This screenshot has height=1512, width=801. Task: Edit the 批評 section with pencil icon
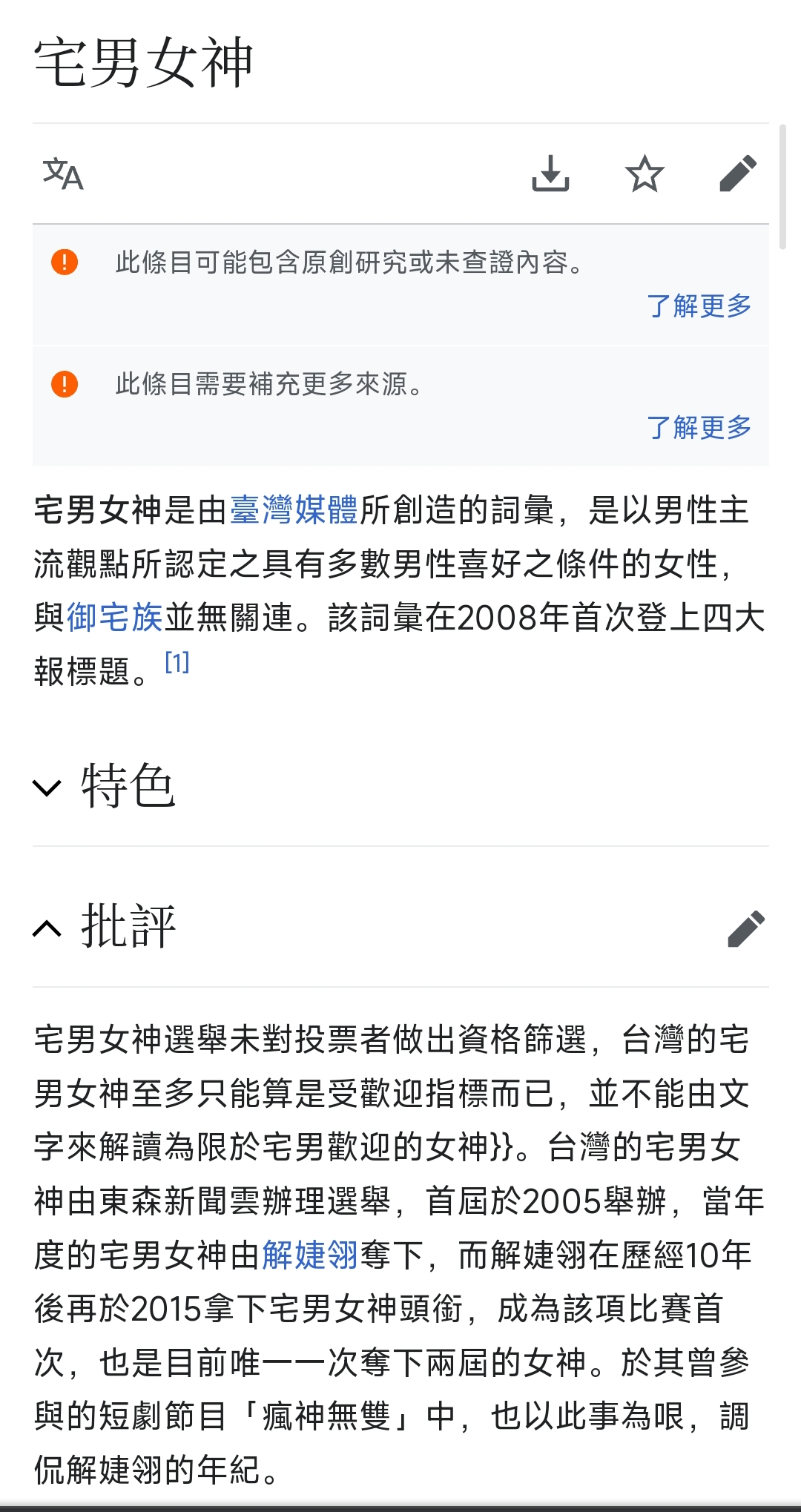coord(746,928)
